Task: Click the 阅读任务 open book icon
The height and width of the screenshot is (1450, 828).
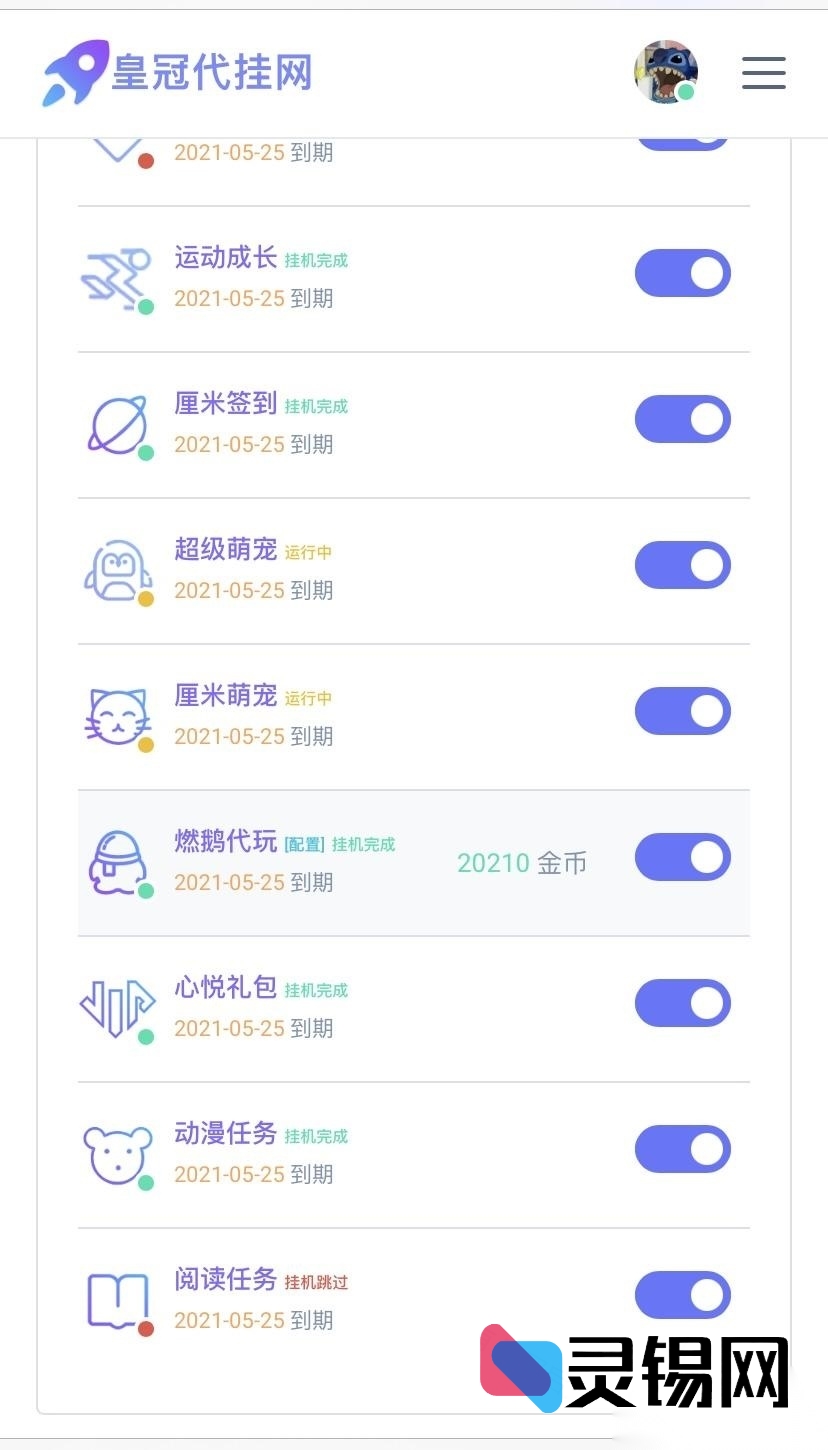Action: point(118,1299)
